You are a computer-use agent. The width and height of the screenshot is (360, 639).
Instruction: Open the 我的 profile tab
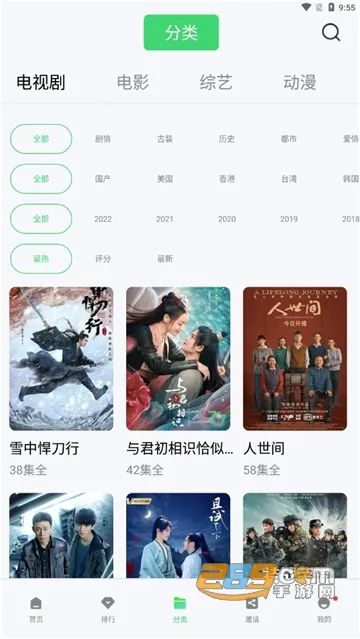click(x=324, y=610)
